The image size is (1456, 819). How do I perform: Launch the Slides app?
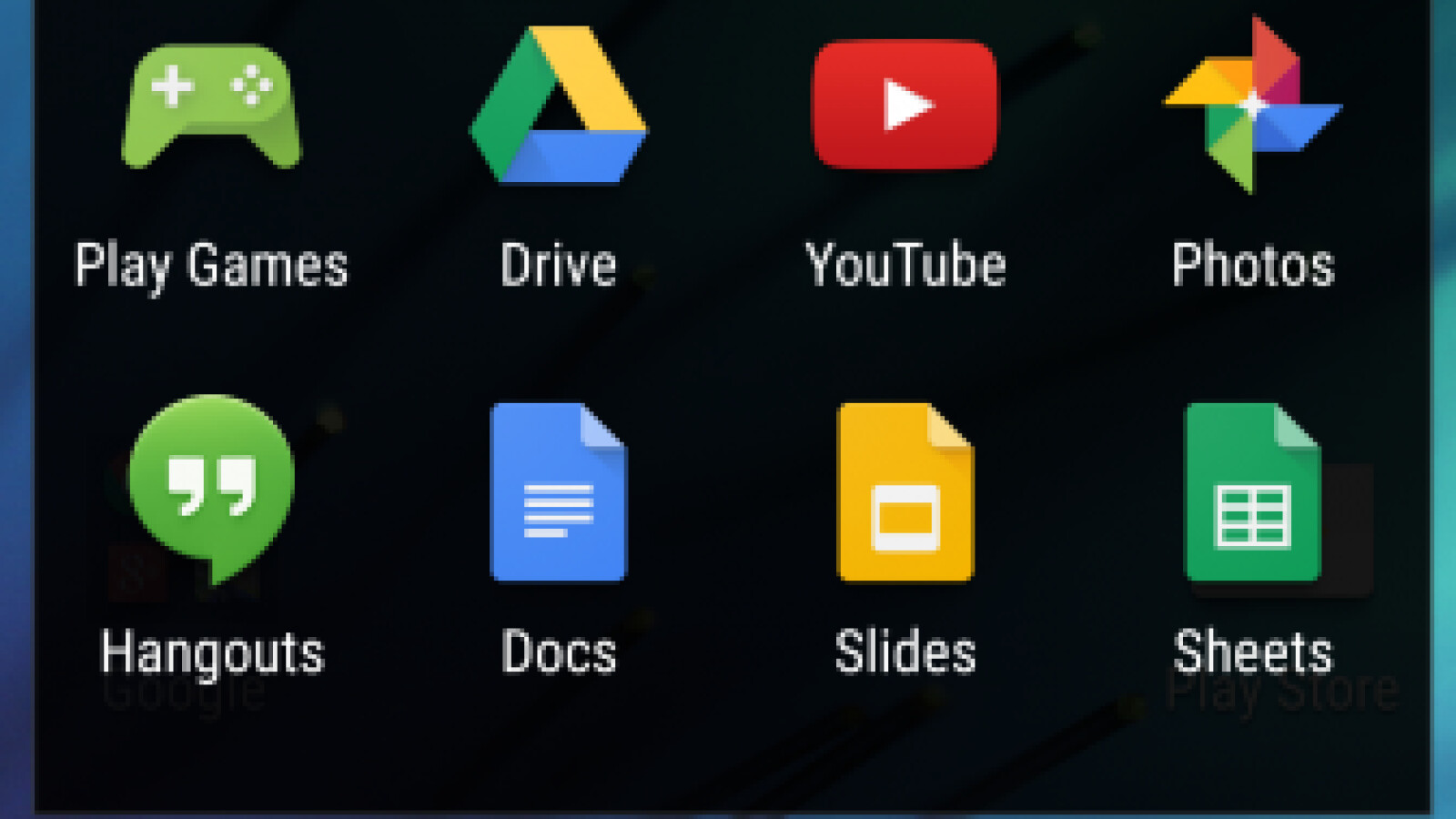905,491
